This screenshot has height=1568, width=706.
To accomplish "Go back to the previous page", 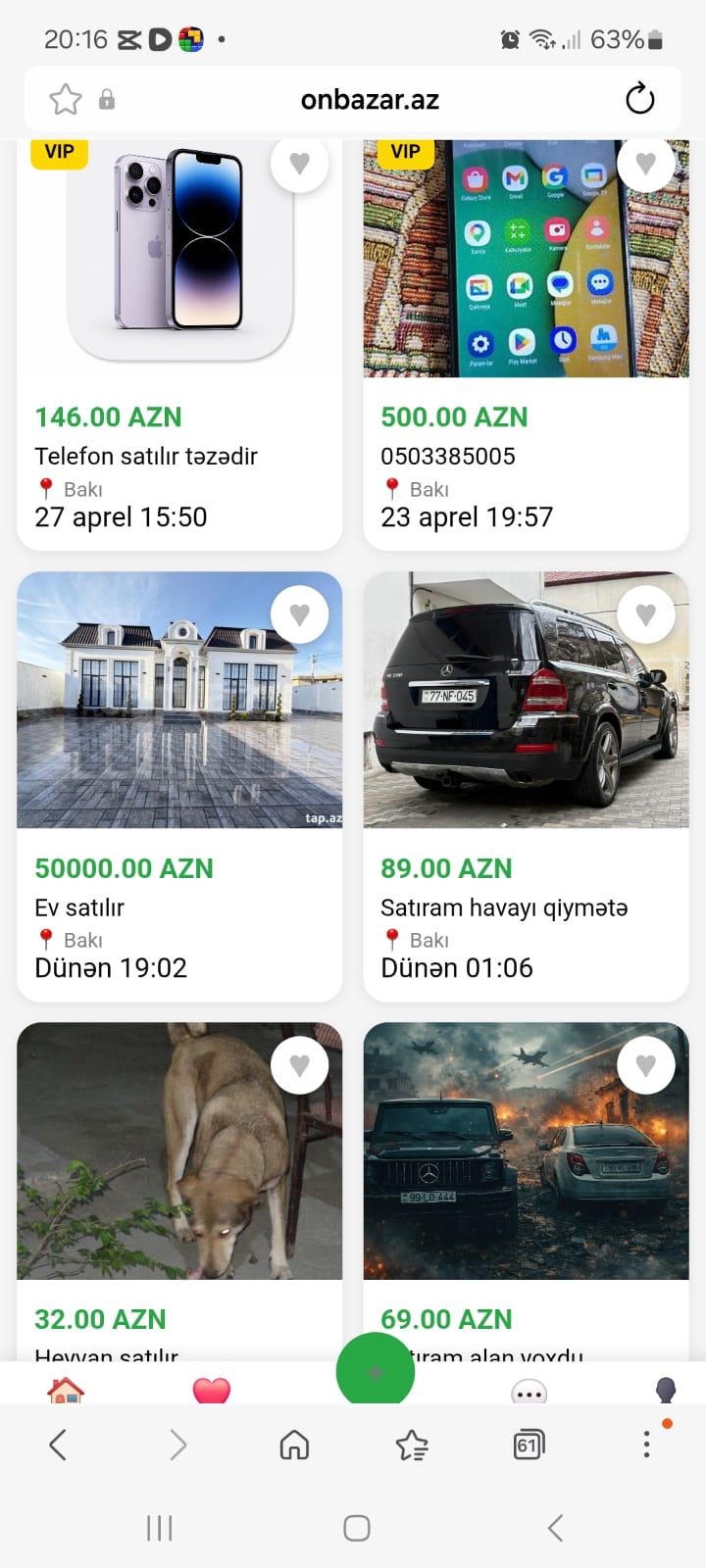I will click(58, 1445).
